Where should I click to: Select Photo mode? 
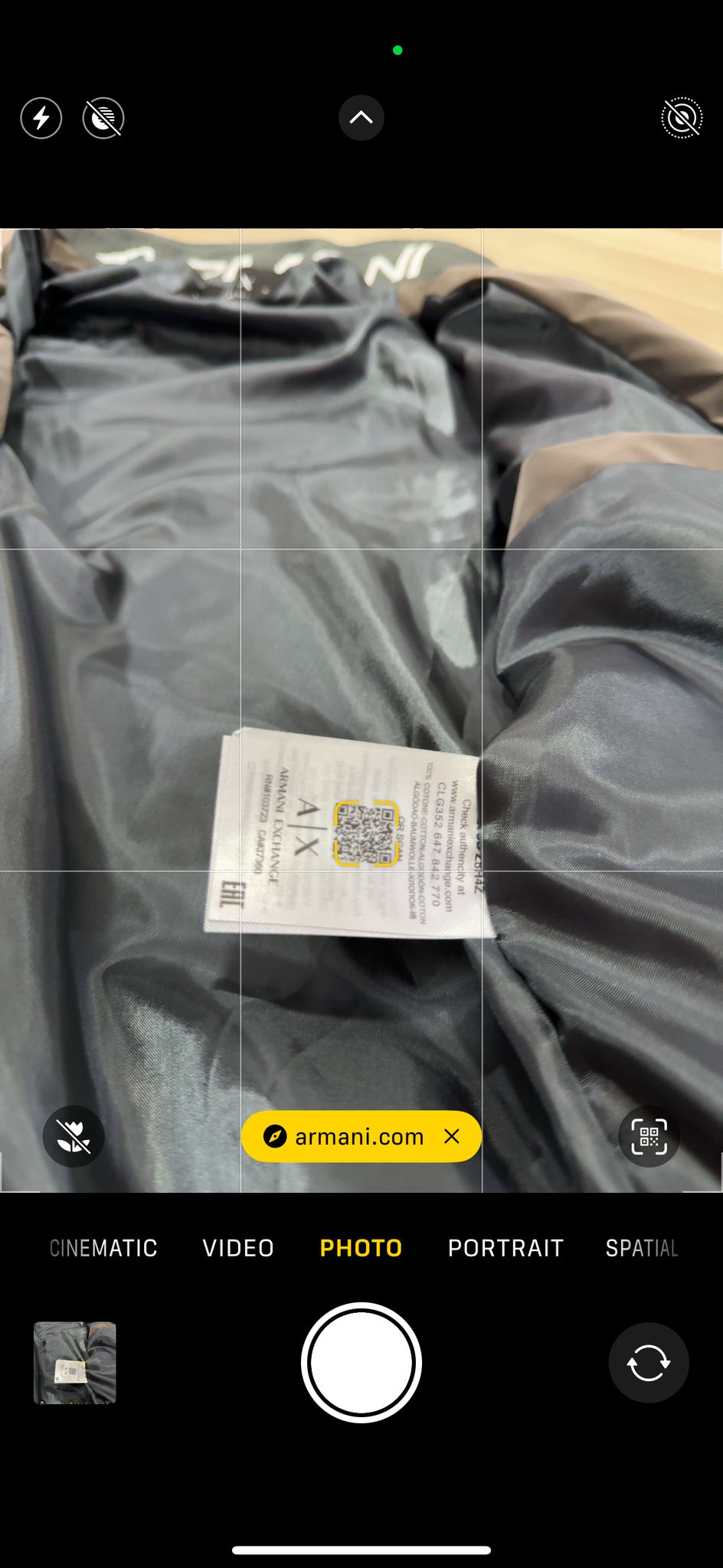(361, 1248)
